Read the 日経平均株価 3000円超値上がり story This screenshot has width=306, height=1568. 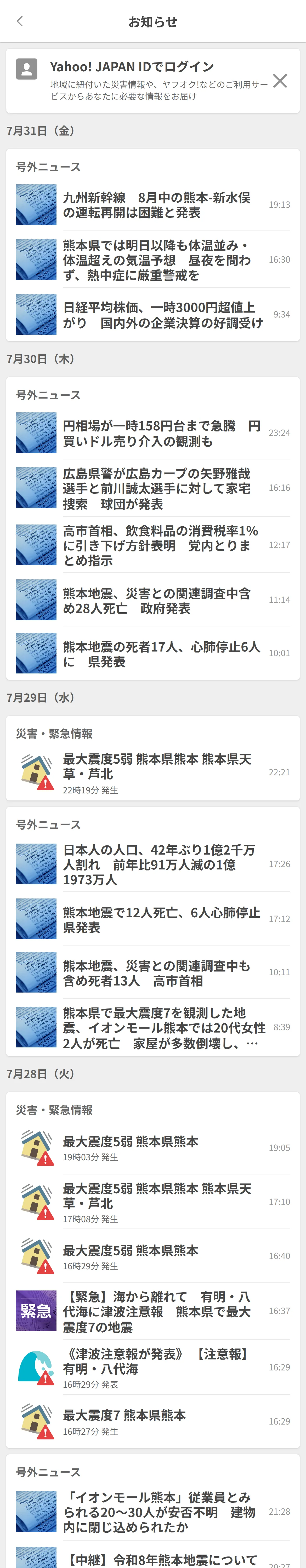[x=152, y=315]
